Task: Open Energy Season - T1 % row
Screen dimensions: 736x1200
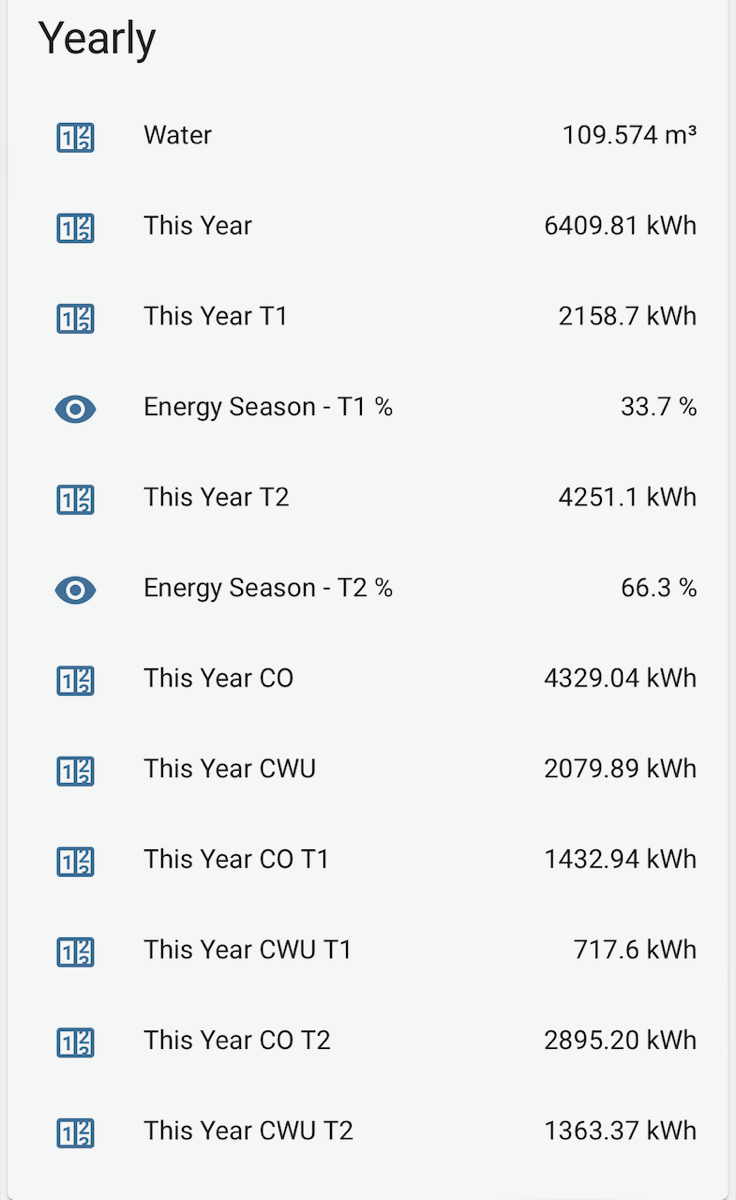Action: click(x=268, y=407)
